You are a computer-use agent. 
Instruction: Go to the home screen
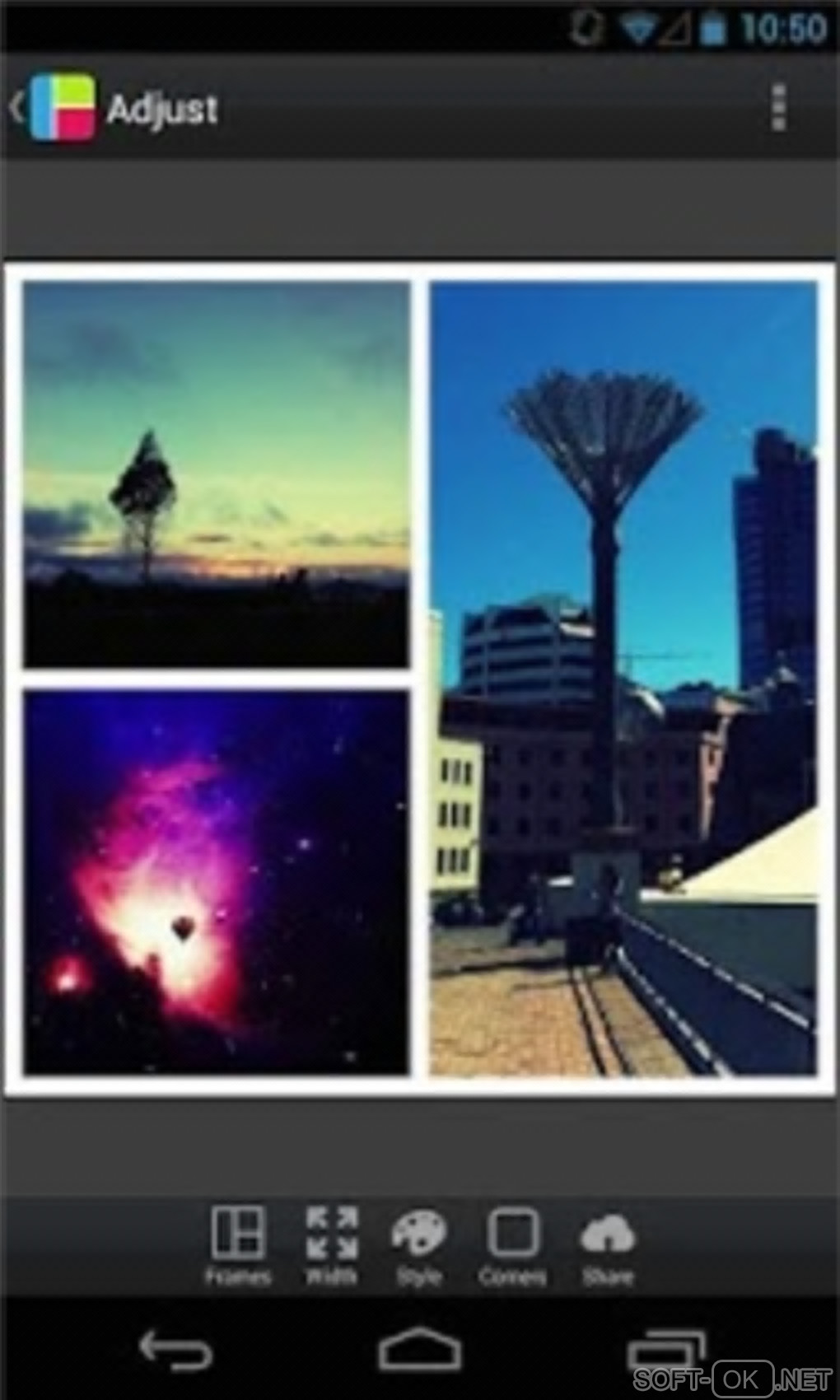tap(419, 1349)
